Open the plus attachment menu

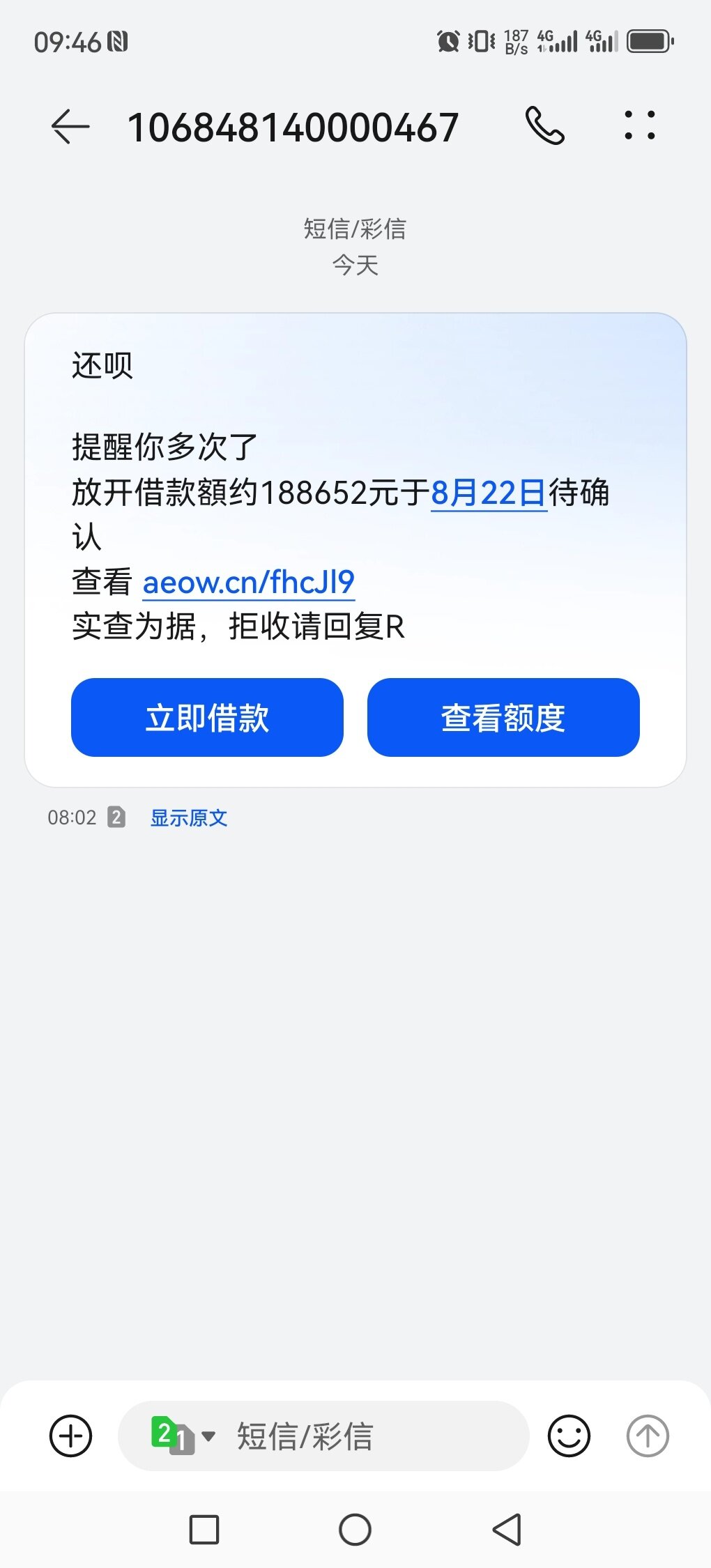70,1436
